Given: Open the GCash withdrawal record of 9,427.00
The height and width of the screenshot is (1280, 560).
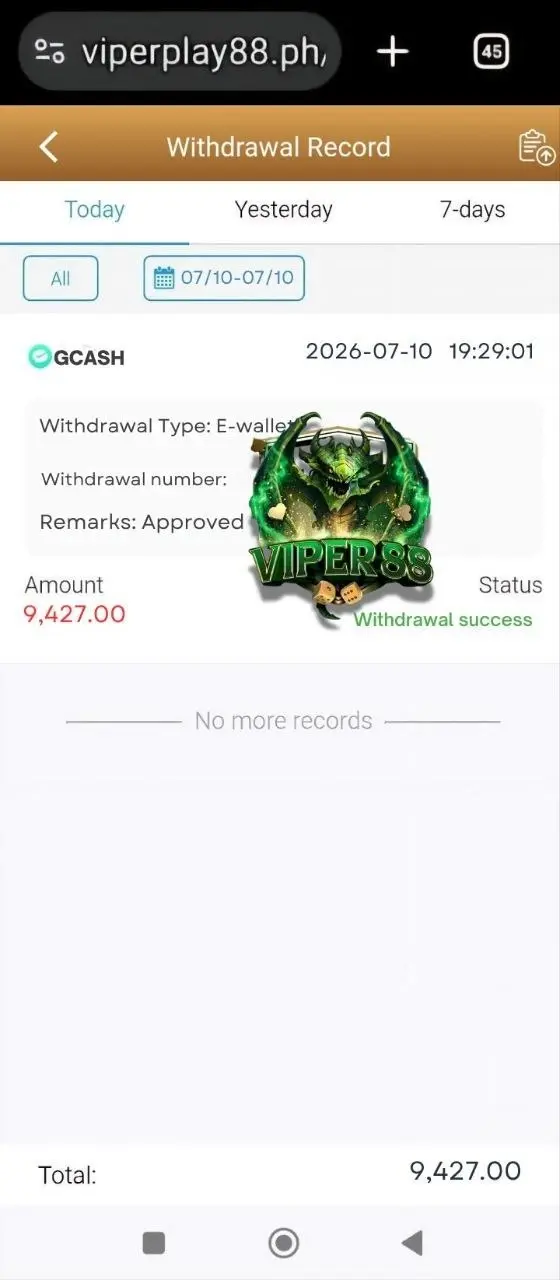Looking at the screenshot, I should pos(280,488).
